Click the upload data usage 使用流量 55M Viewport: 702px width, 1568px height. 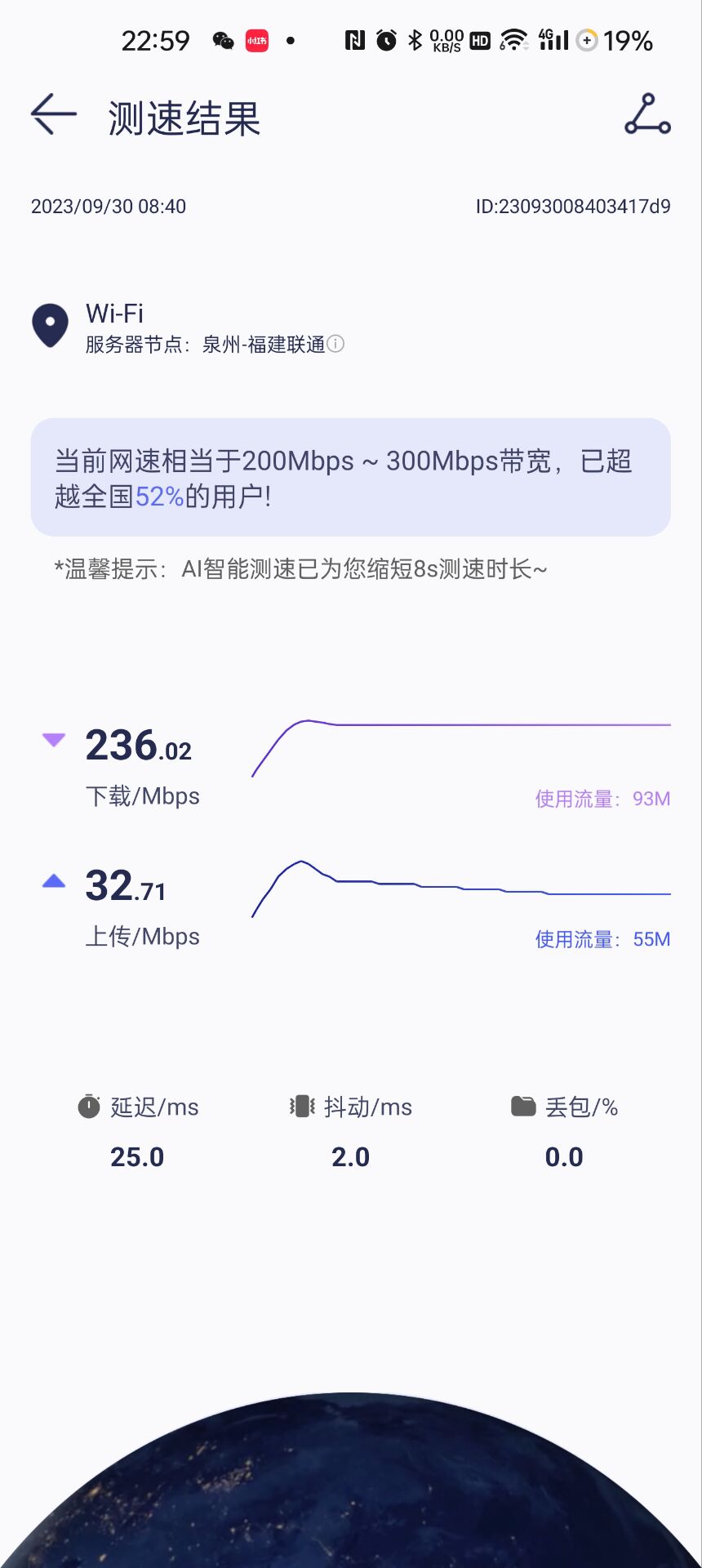603,939
